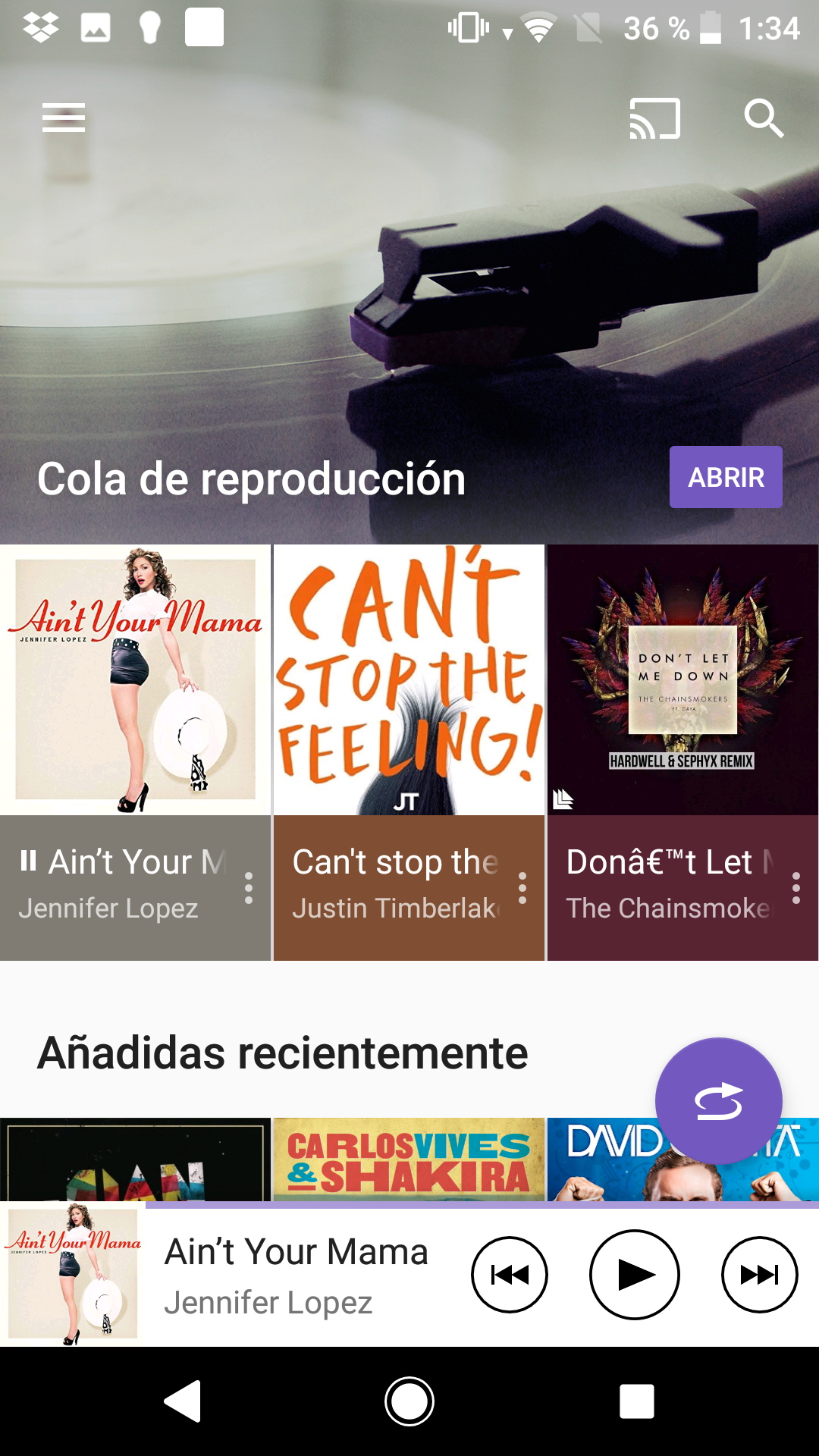Tap the cast to device icon
The height and width of the screenshot is (1456, 819).
(x=654, y=118)
